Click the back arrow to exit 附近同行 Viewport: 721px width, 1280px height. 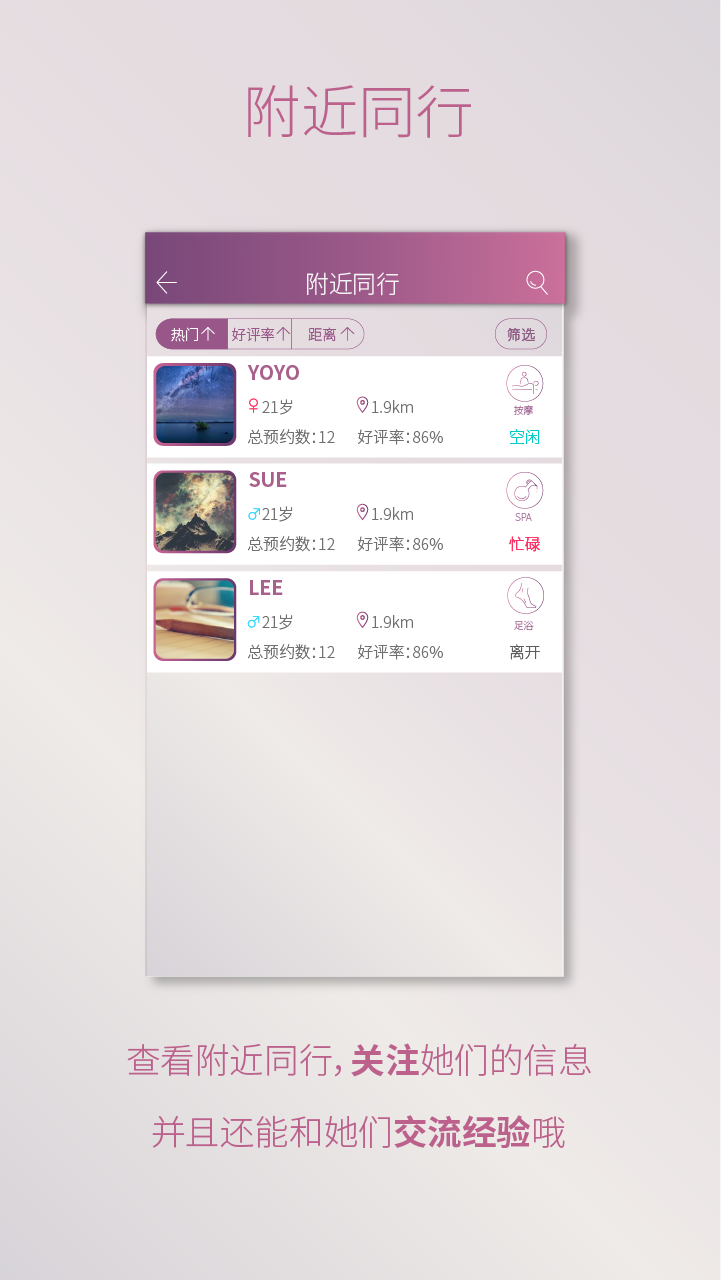click(x=166, y=282)
